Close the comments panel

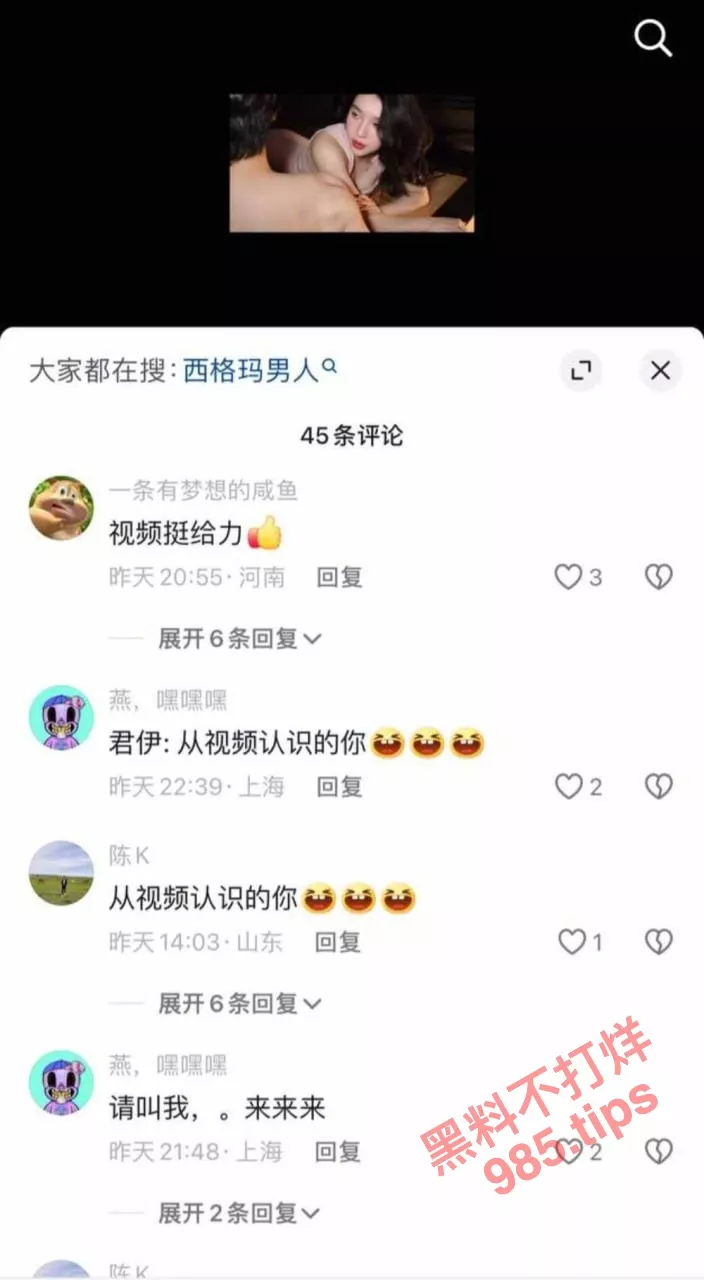click(660, 371)
